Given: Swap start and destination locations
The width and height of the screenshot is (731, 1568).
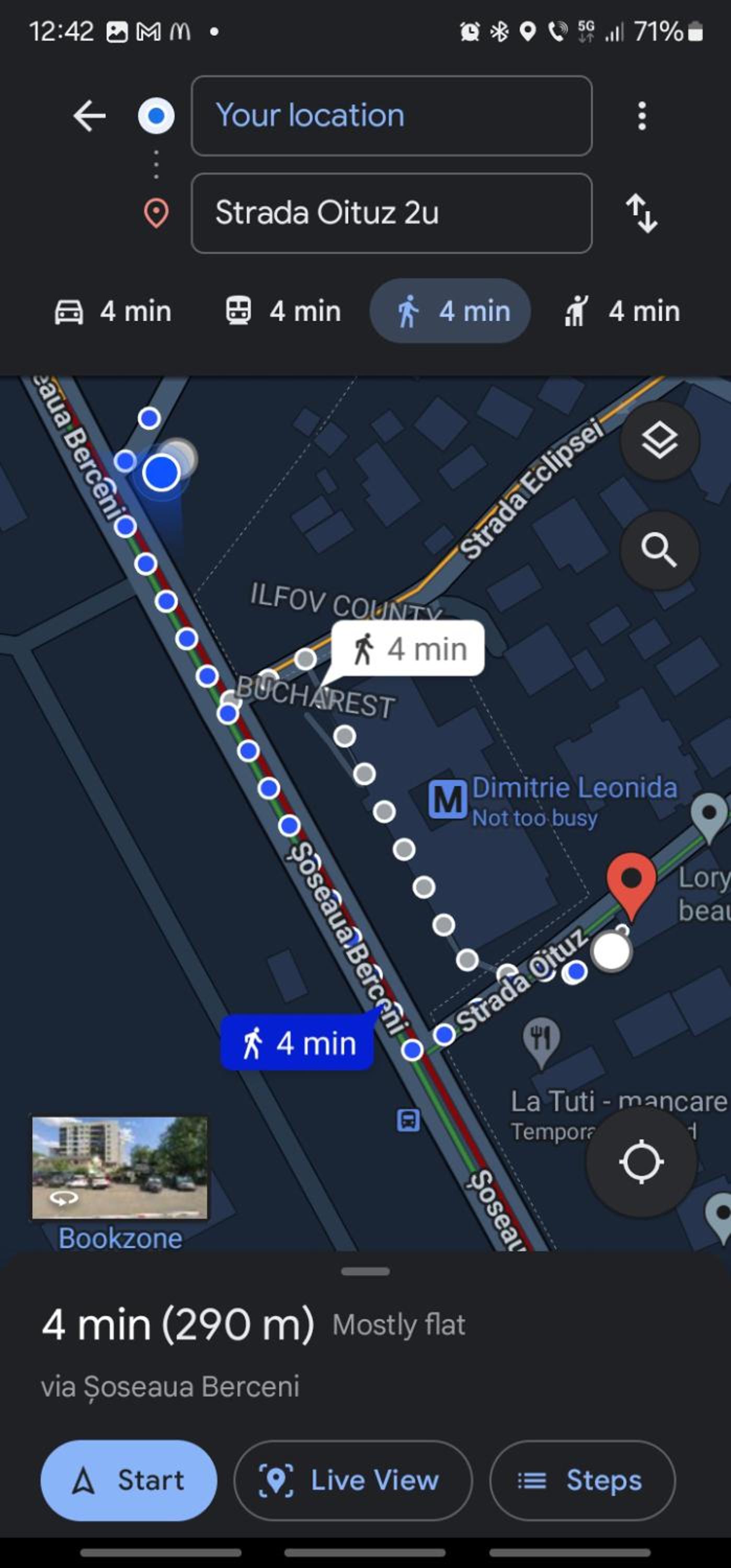Looking at the screenshot, I should coord(642,213).
